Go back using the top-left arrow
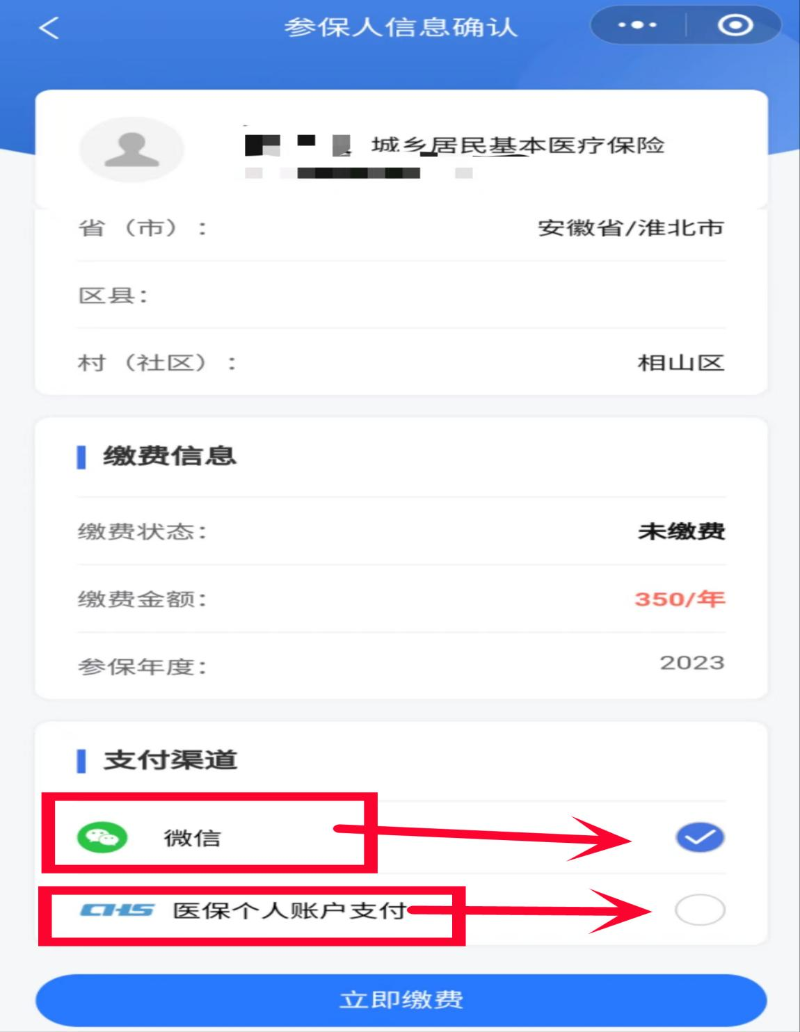Image resolution: width=800 pixels, height=1032 pixels. pos(48,28)
